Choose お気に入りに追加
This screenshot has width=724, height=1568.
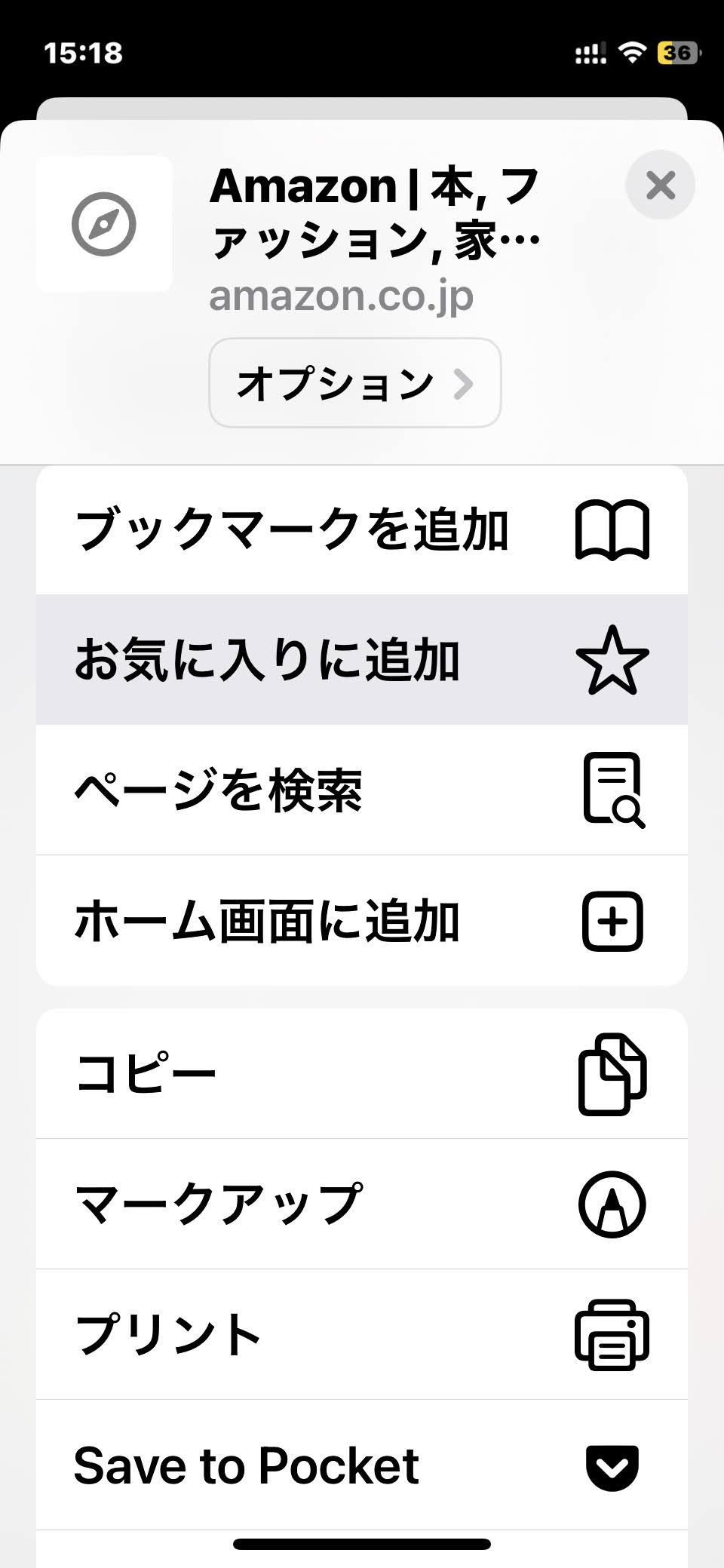tap(362, 660)
